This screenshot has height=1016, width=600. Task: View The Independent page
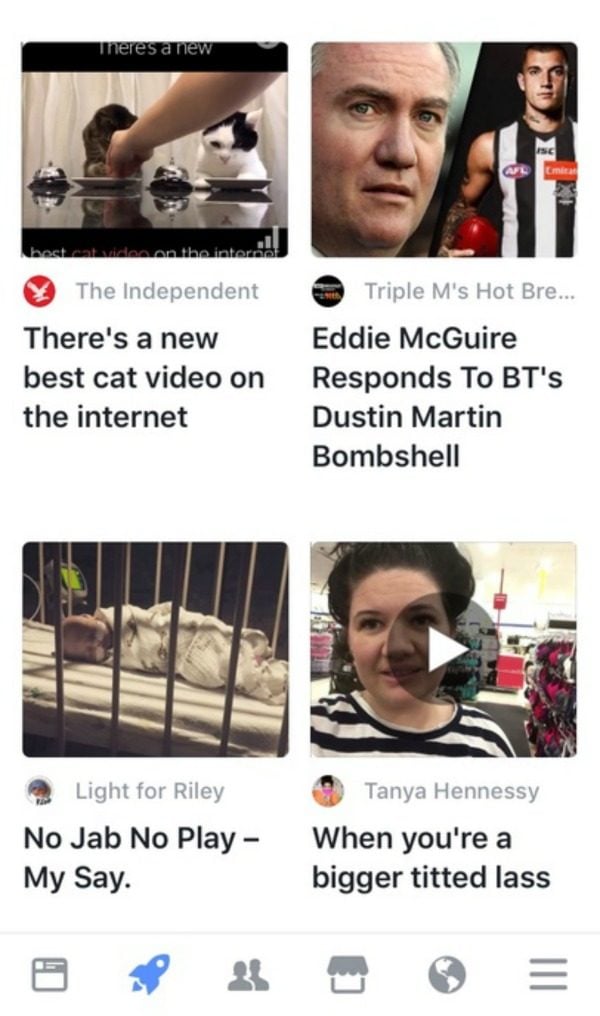[x=166, y=291]
